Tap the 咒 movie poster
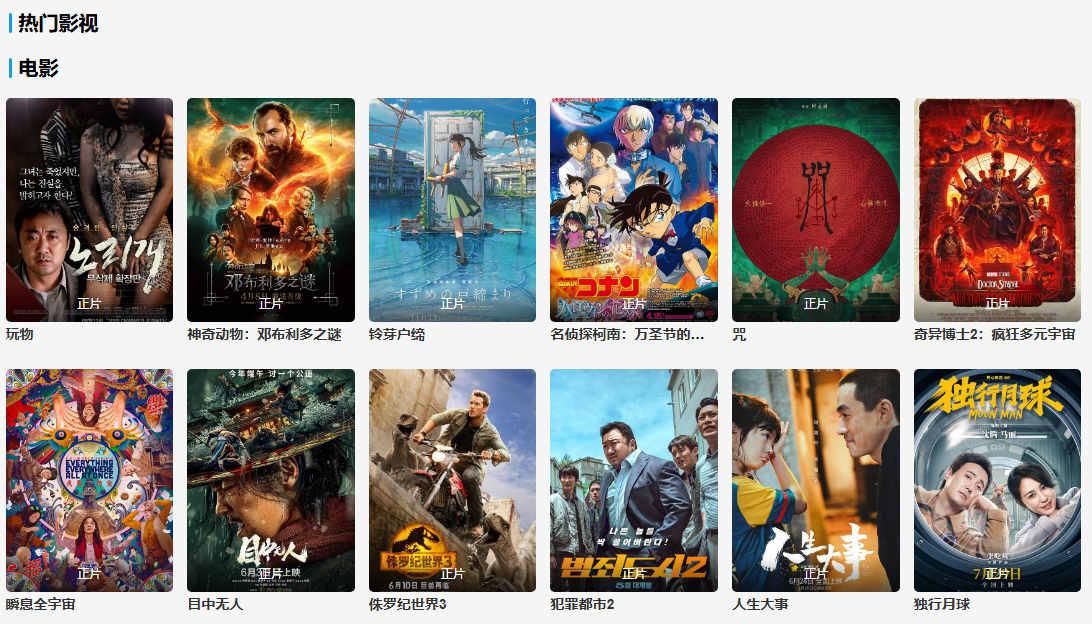 (x=816, y=210)
